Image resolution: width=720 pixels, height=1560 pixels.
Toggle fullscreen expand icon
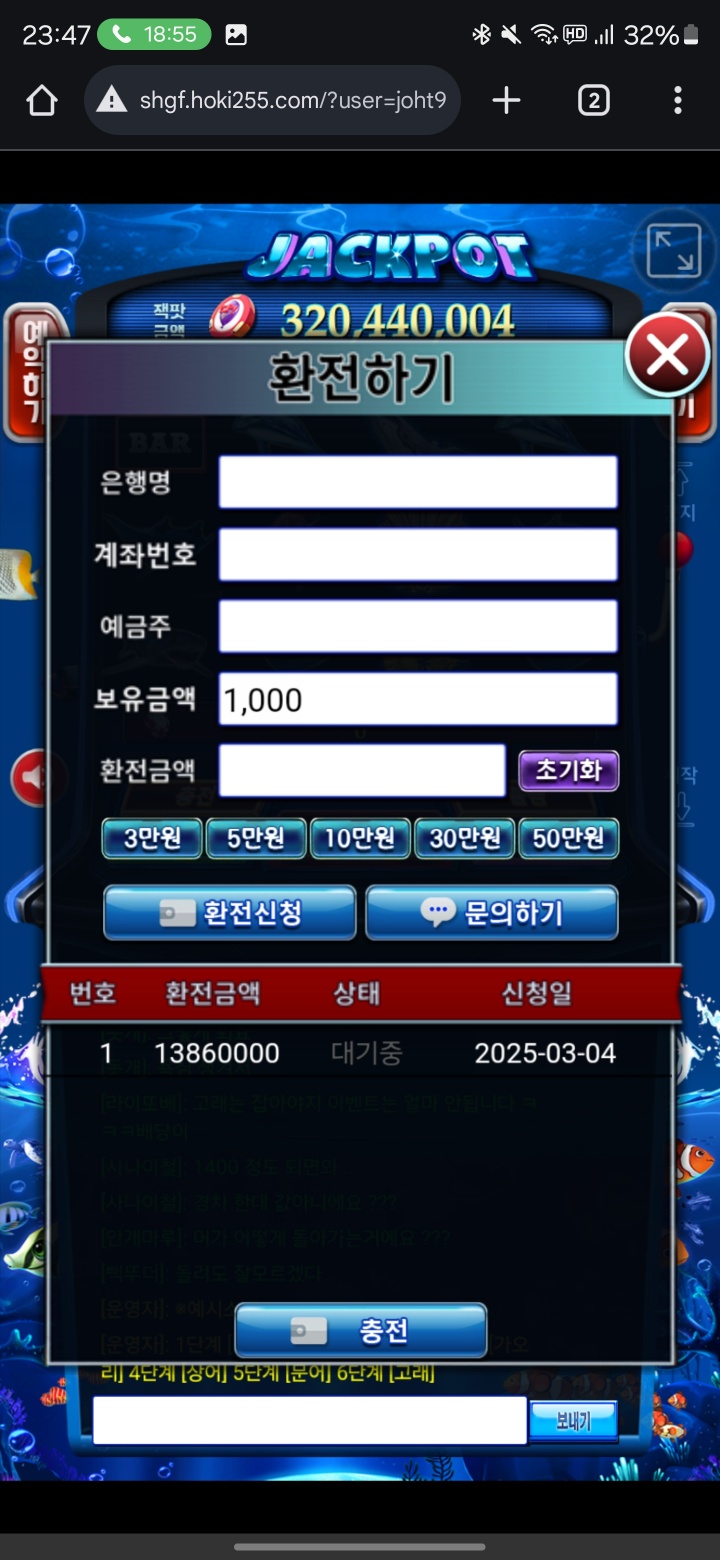click(x=673, y=251)
